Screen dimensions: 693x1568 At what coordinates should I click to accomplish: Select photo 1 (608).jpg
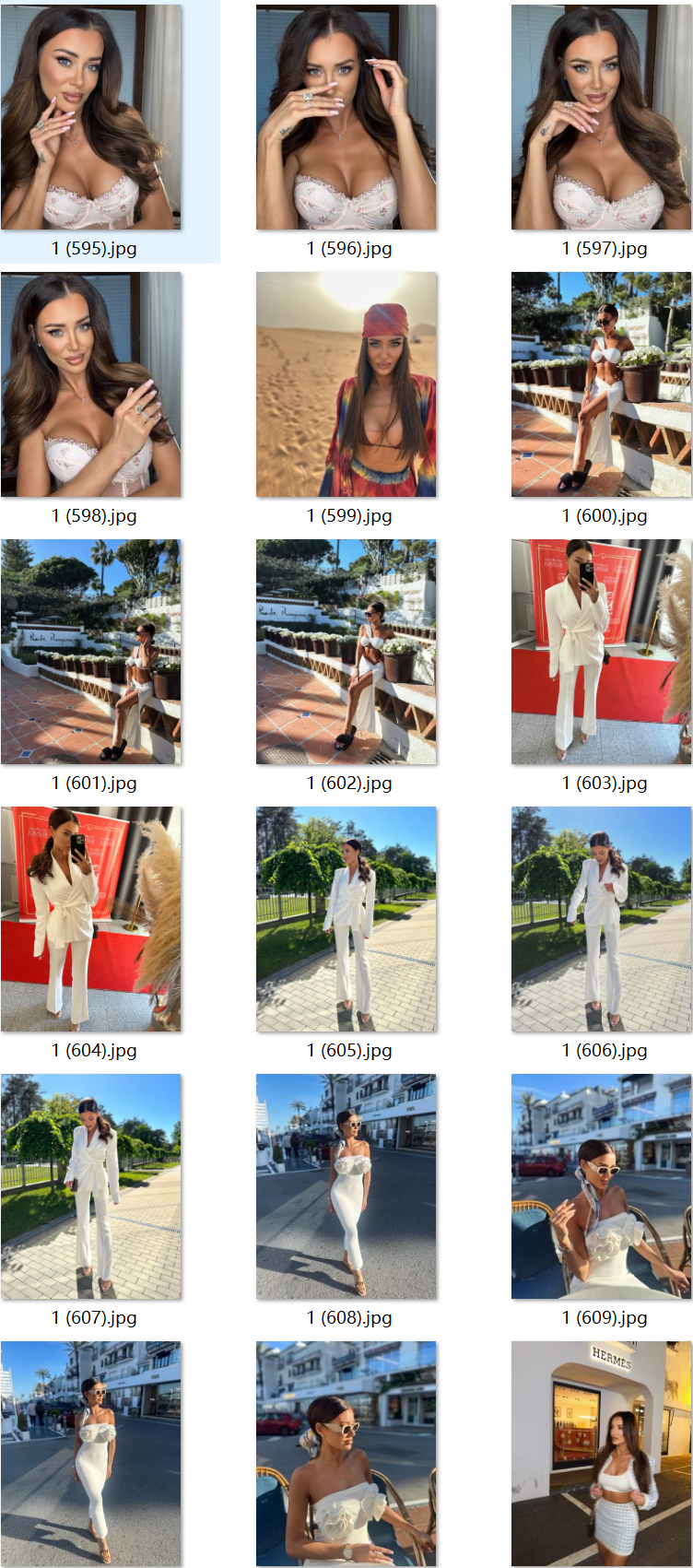pos(346,1186)
